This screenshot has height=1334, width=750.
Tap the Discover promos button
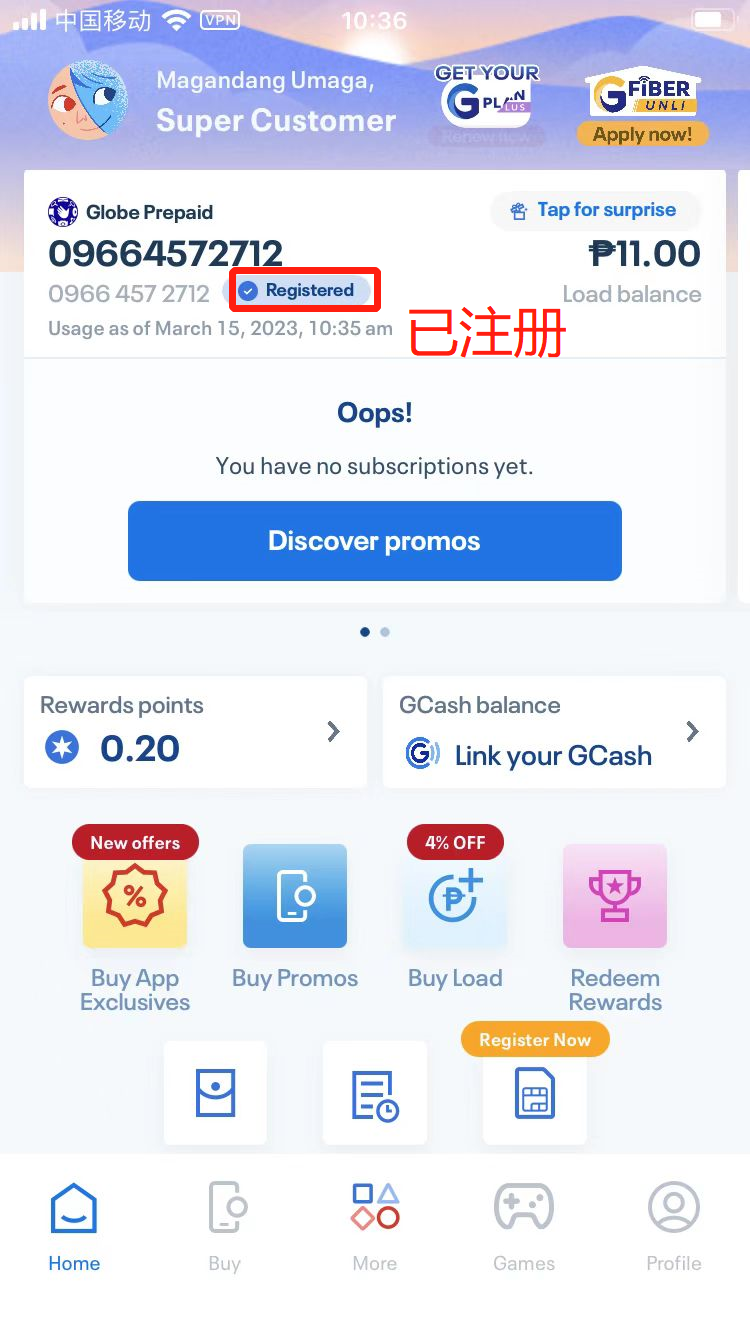(x=374, y=541)
